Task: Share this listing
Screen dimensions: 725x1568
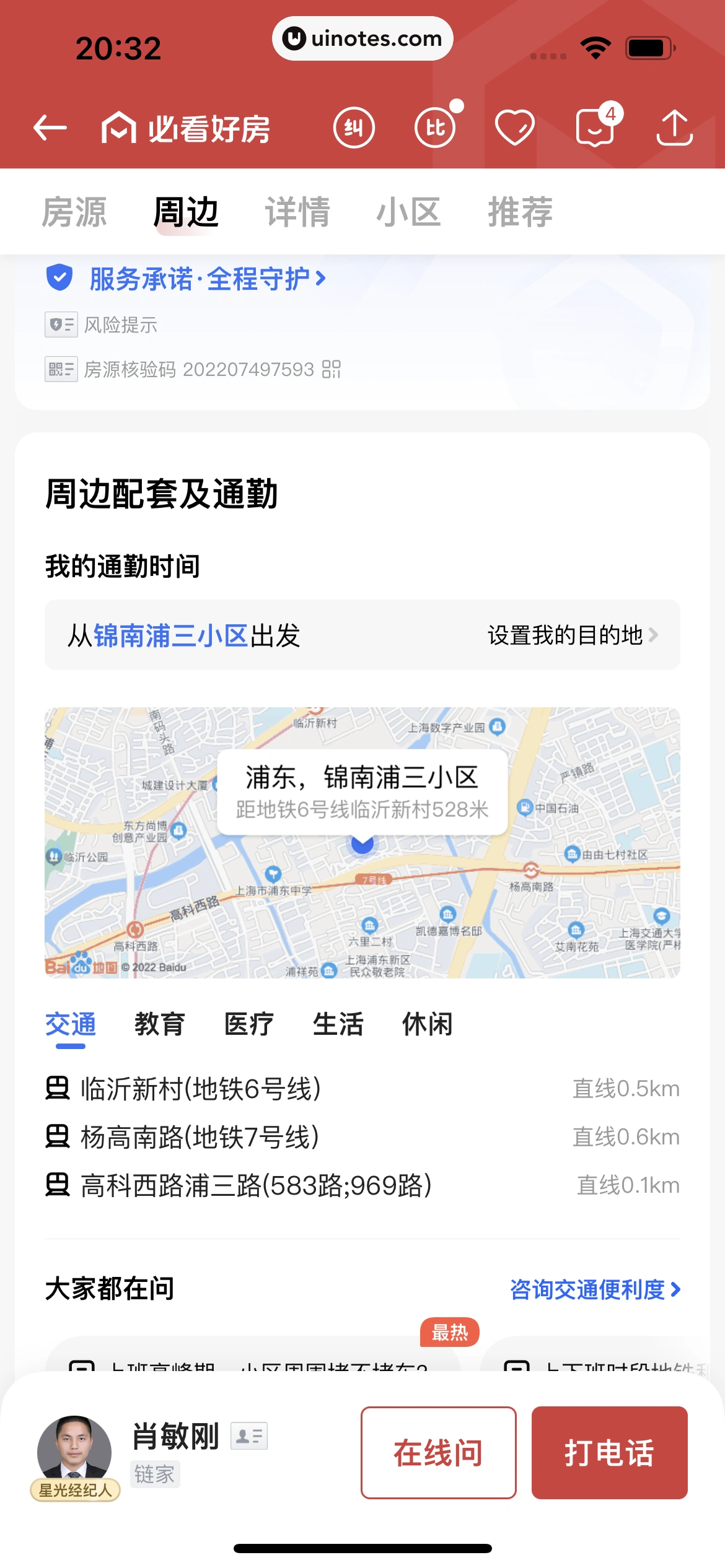Action: pyautogui.click(x=674, y=128)
